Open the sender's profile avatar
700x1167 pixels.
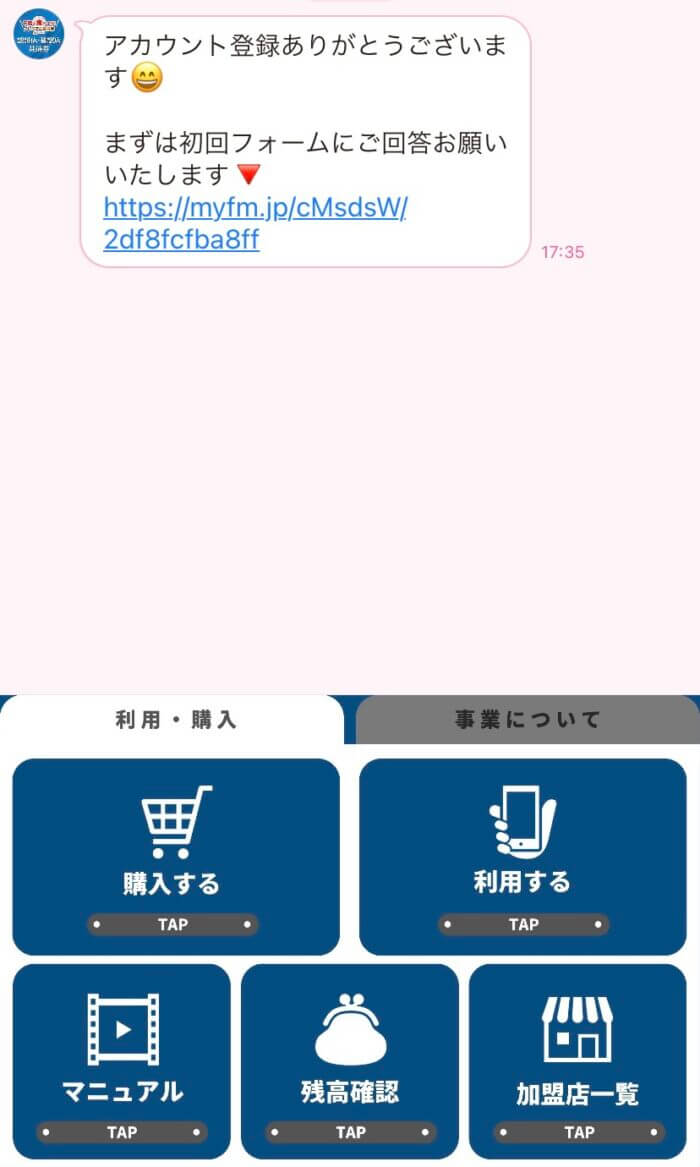click(38, 34)
